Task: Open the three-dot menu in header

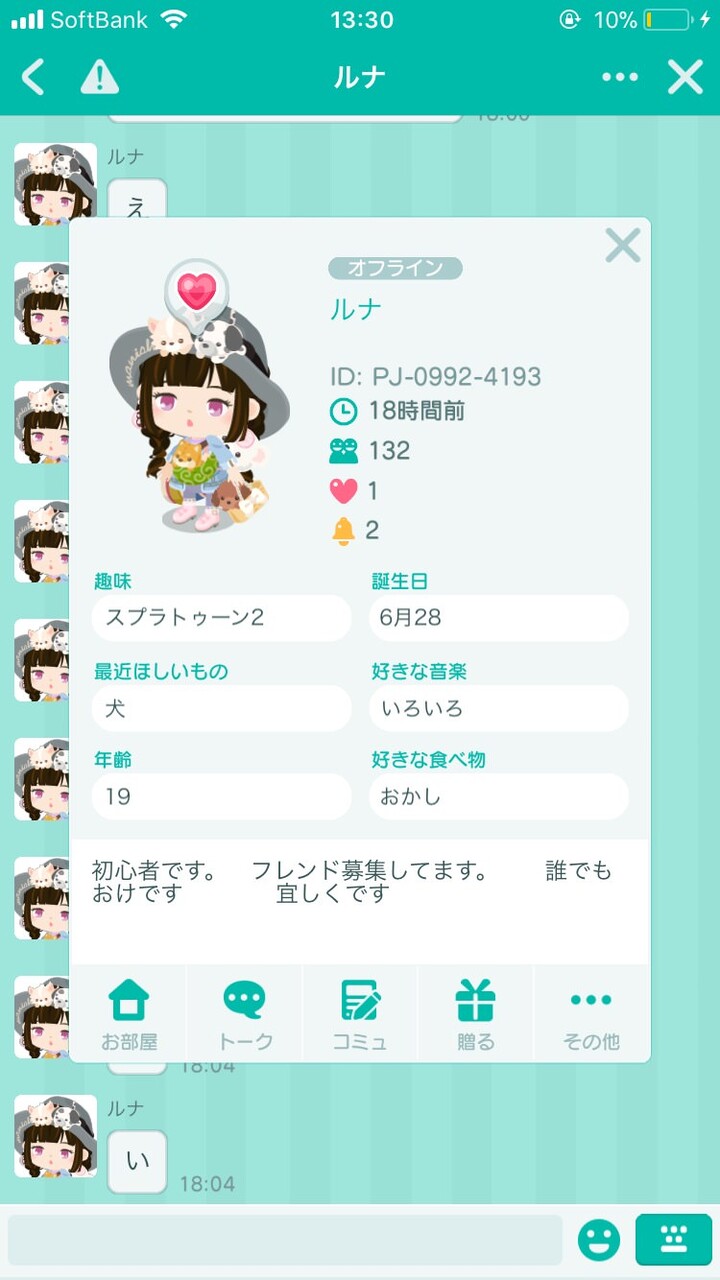Action: [620, 77]
